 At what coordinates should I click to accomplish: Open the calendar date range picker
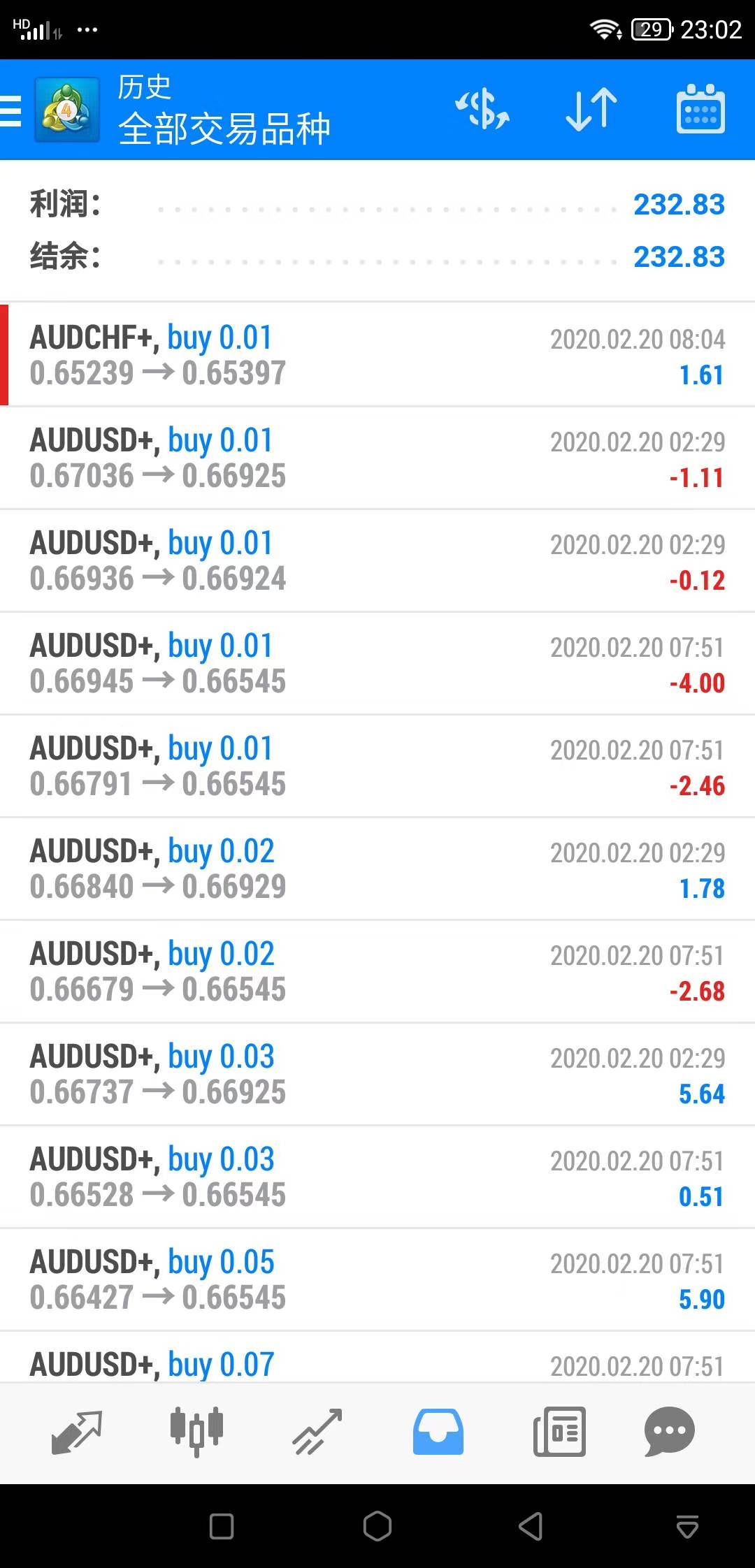(700, 110)
